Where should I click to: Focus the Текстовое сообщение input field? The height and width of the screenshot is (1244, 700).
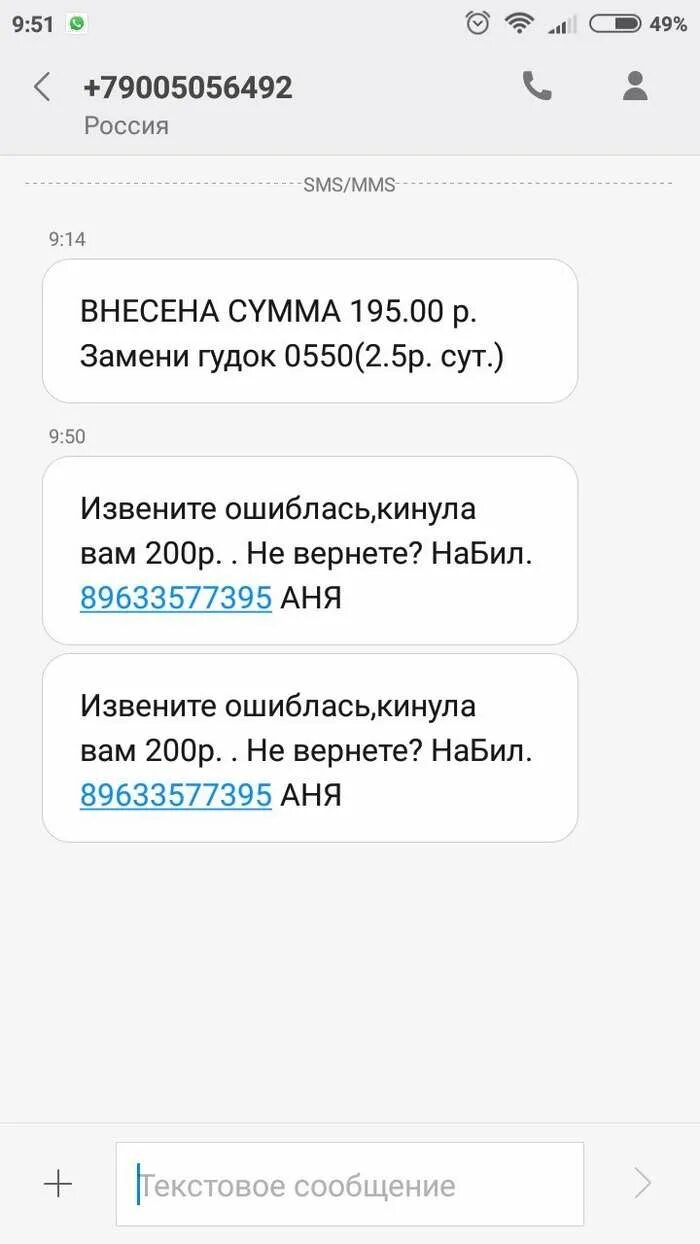350,1185
